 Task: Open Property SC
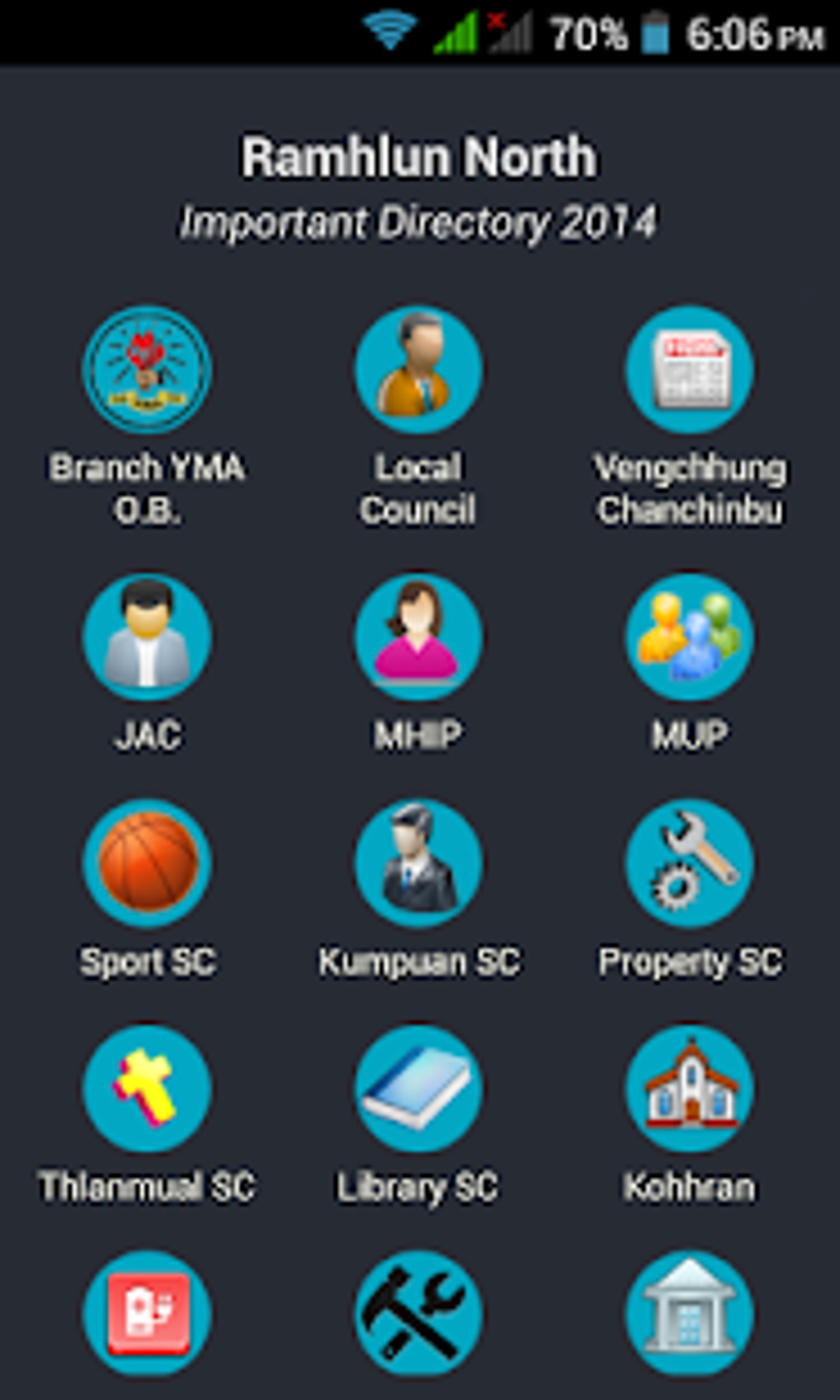click(689, 862)
